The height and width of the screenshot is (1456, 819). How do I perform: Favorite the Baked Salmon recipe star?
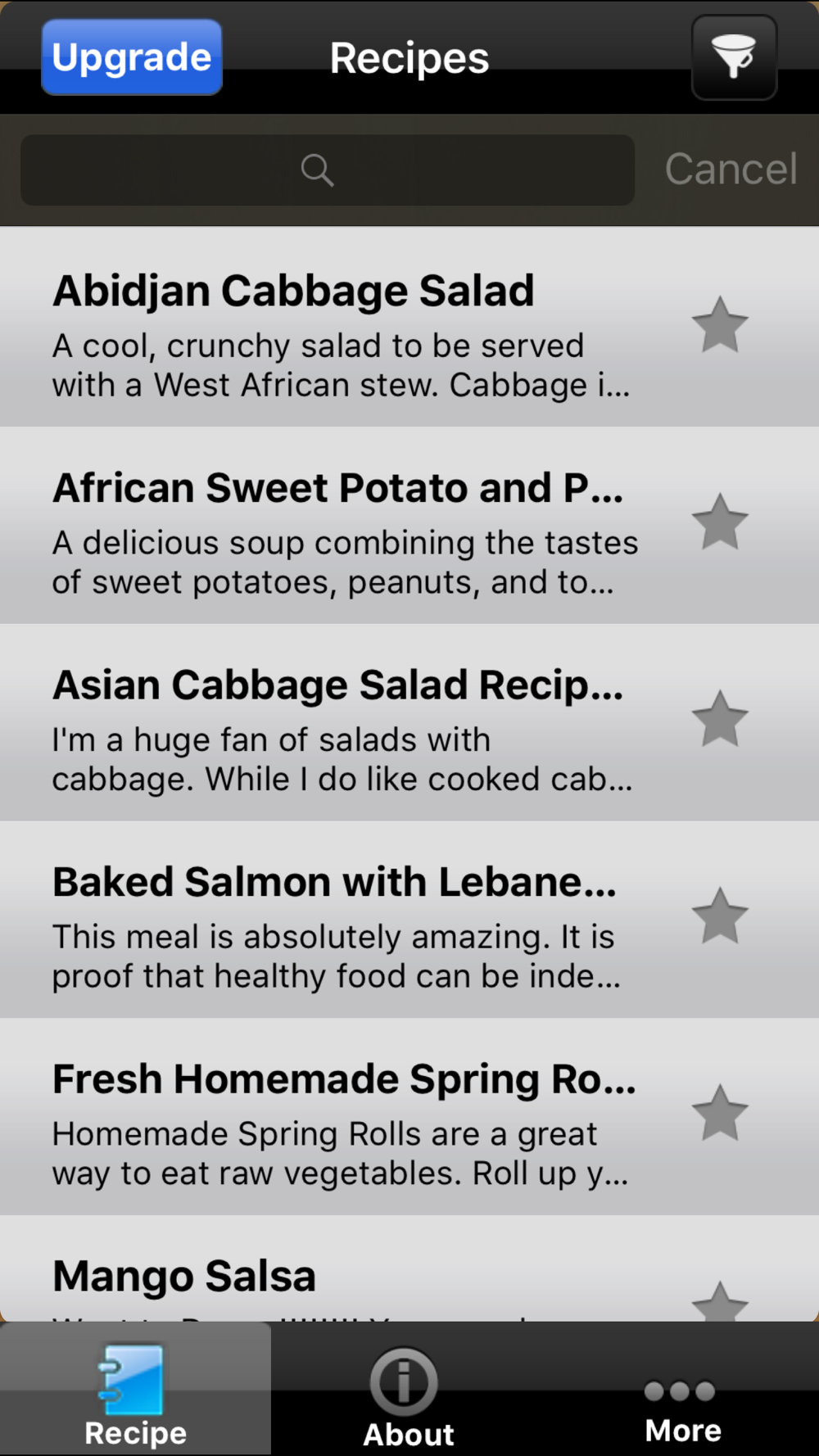click(720, 916)
